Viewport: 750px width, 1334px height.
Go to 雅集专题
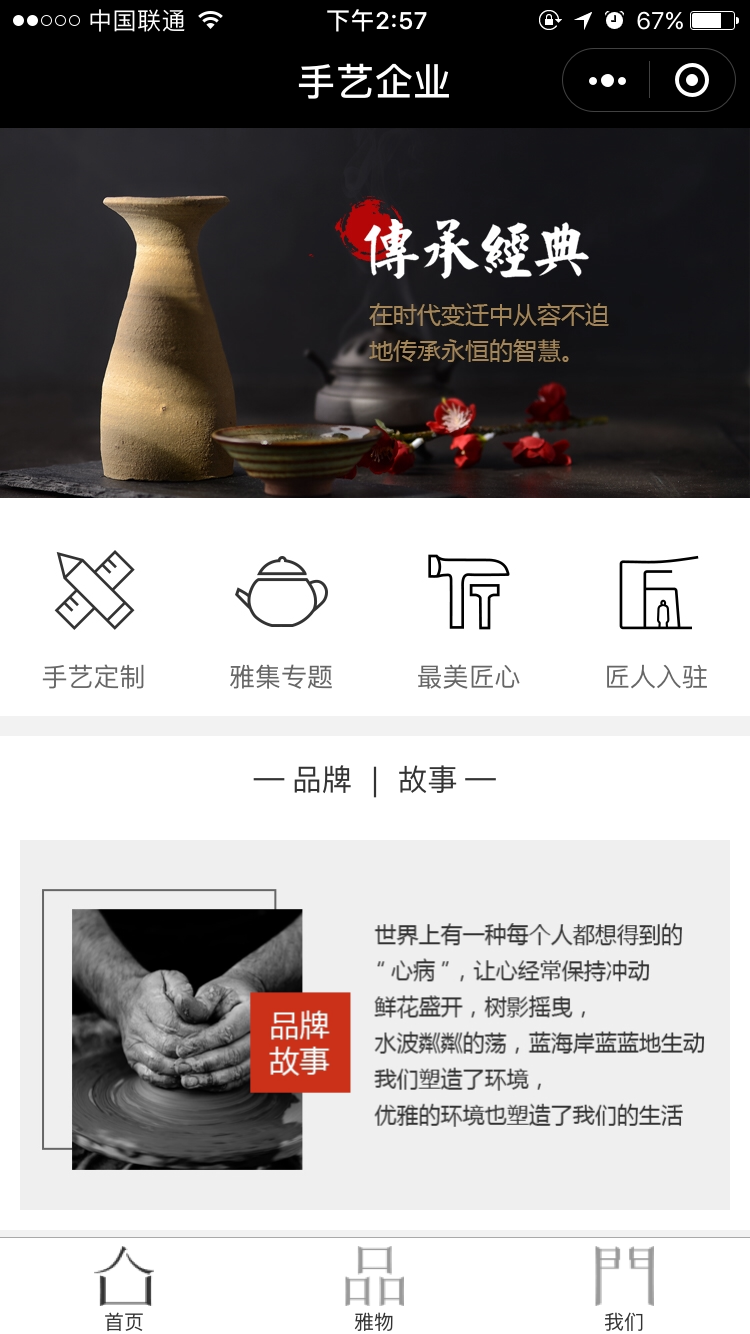[x=281, y=619]
